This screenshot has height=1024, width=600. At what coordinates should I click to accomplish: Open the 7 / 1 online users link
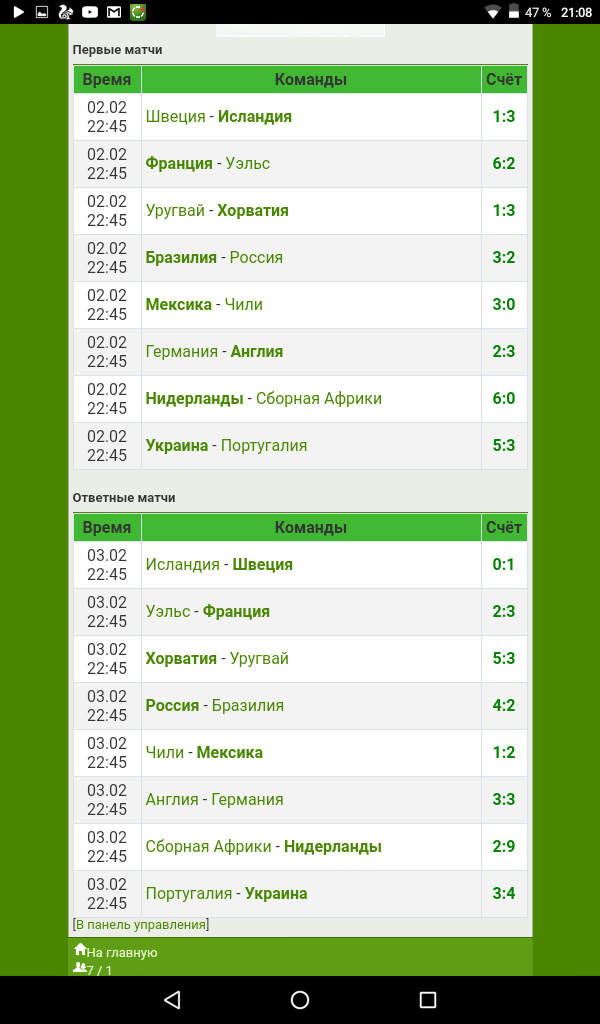(93, 970)
